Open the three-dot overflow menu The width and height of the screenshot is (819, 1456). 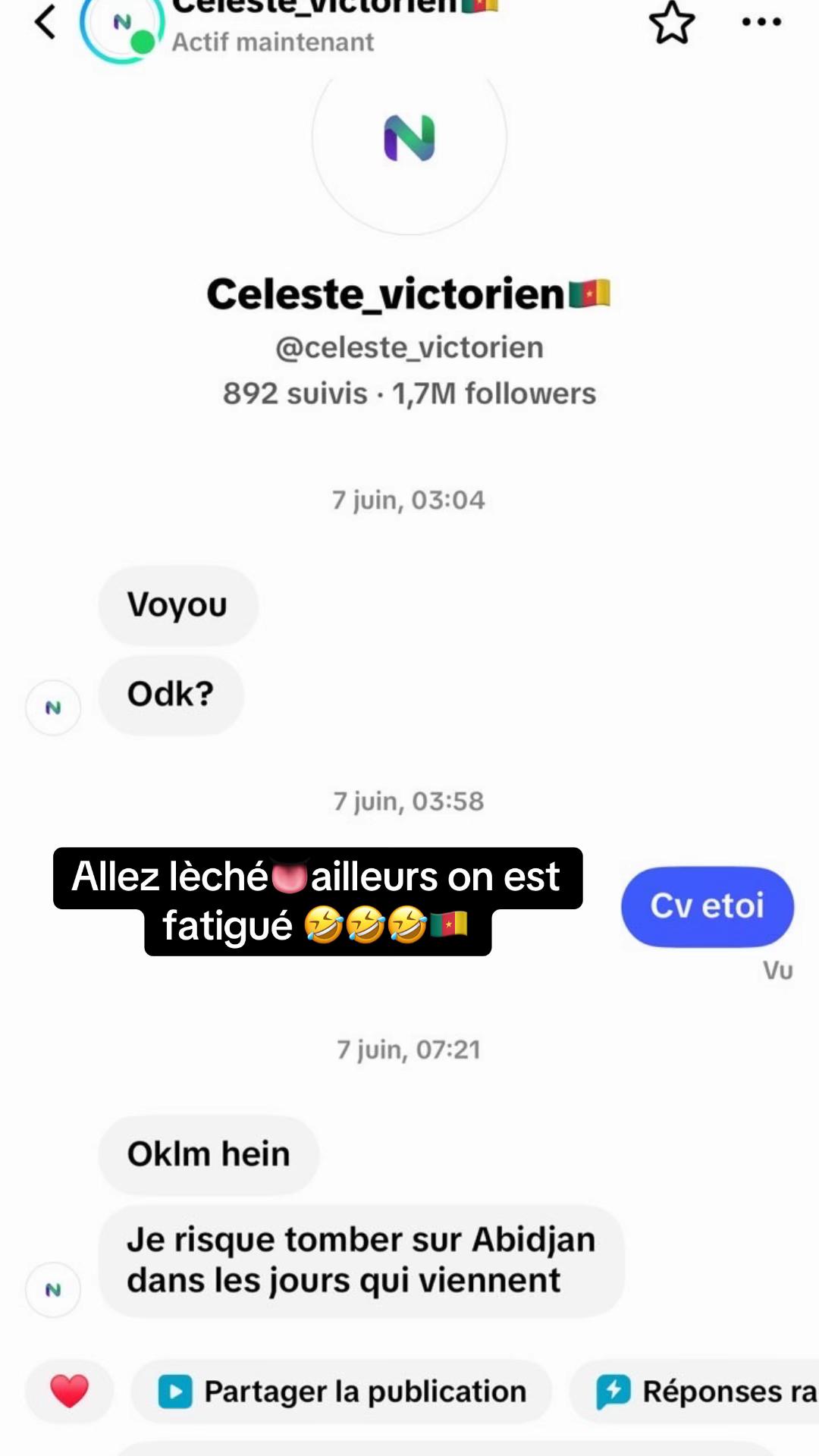(x=761, y=22)
